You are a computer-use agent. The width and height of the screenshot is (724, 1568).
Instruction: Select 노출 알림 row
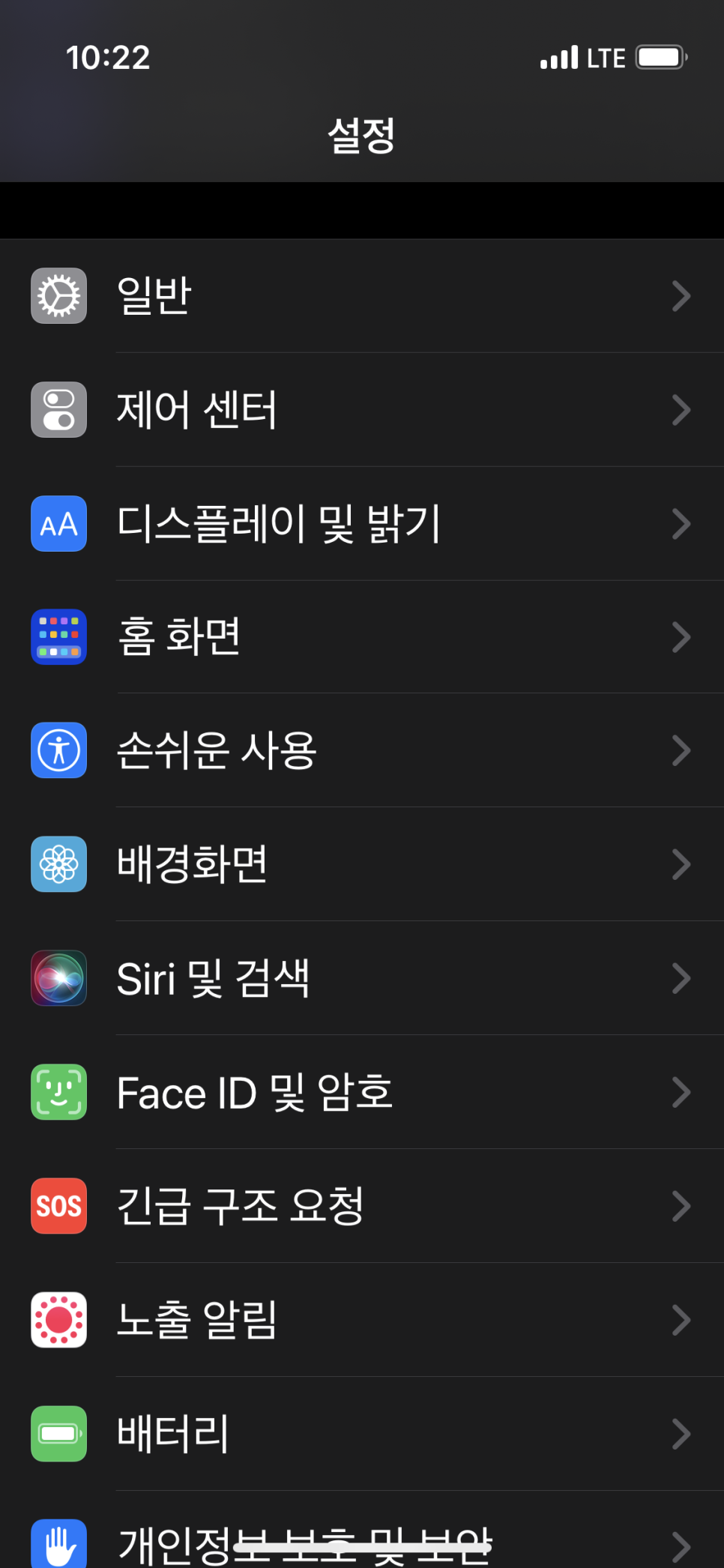pyautogui.click(x=362, y=1320)
